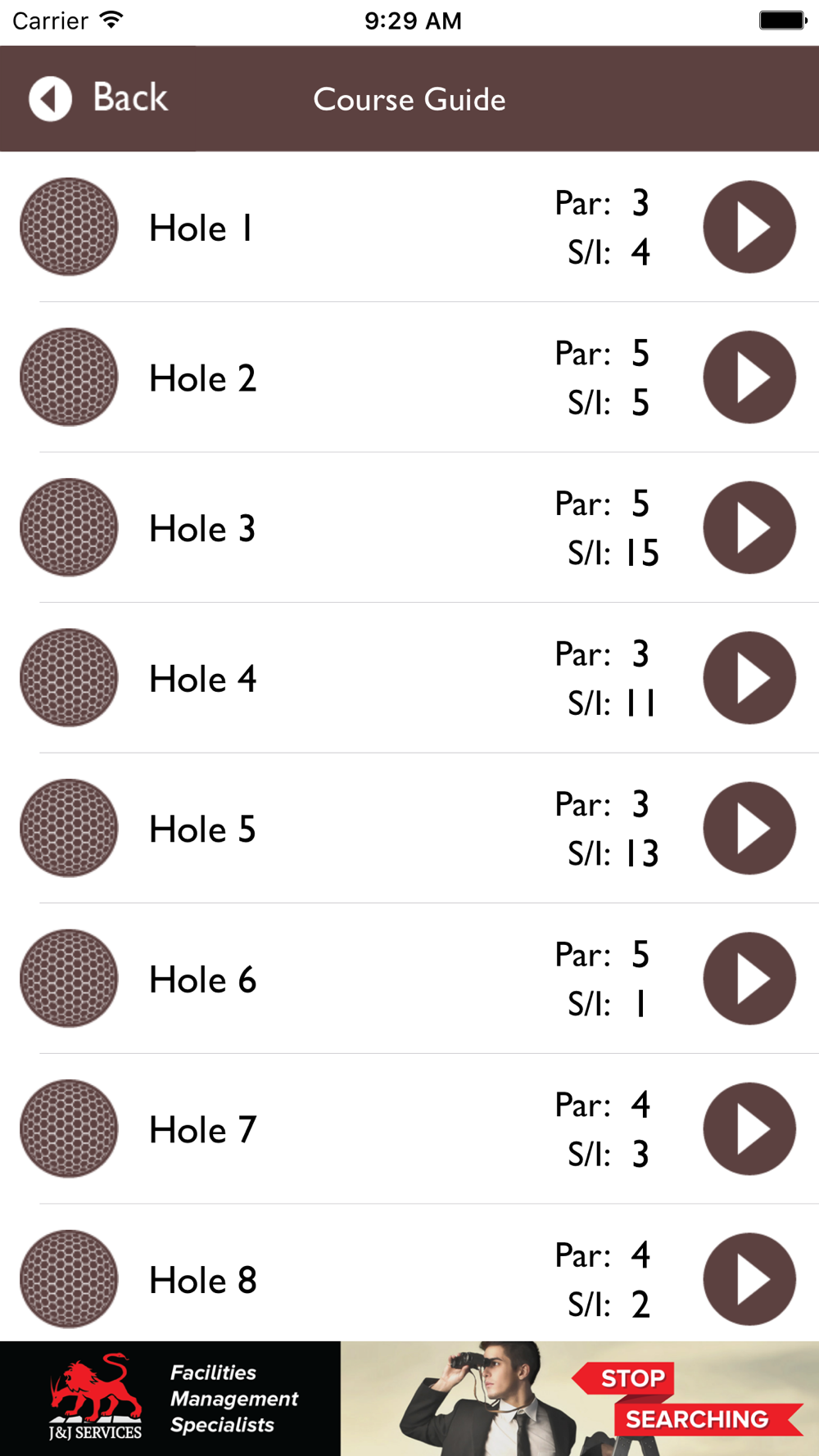
Task: Open the Hole 8 entry
Action: tap(409, 1273)
